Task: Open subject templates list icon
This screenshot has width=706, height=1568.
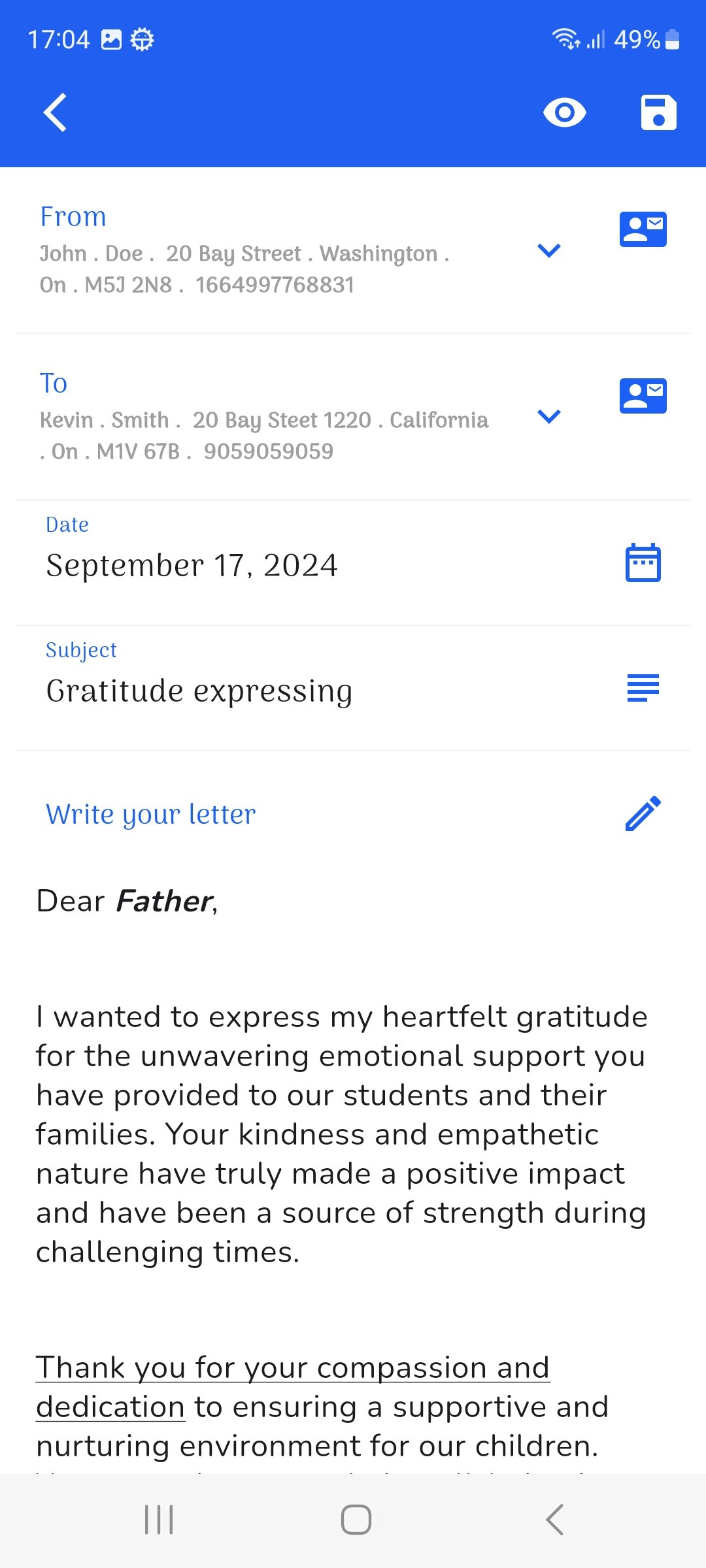Action: (643, 688)
